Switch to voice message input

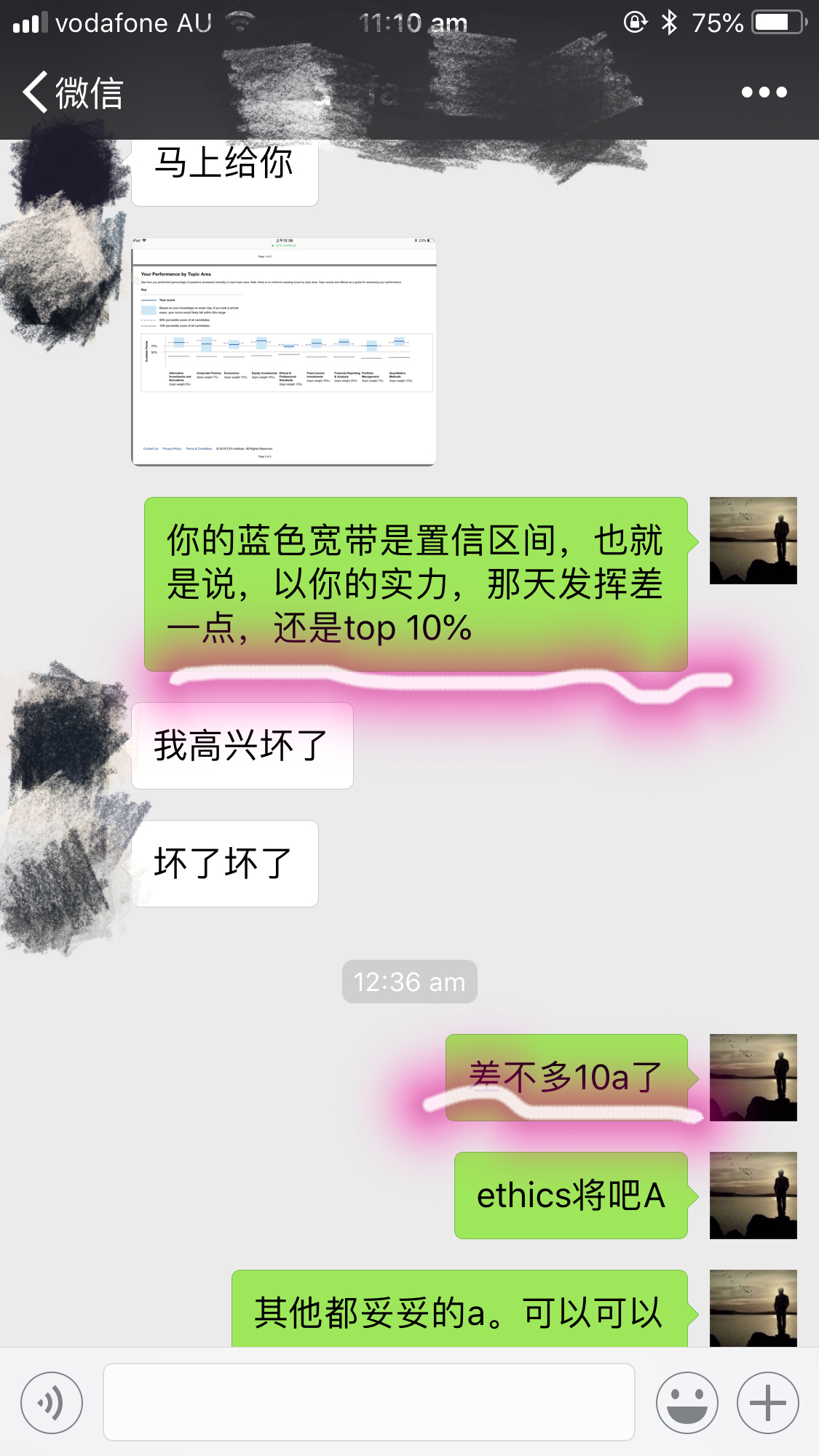click(x=52, y=1403)
